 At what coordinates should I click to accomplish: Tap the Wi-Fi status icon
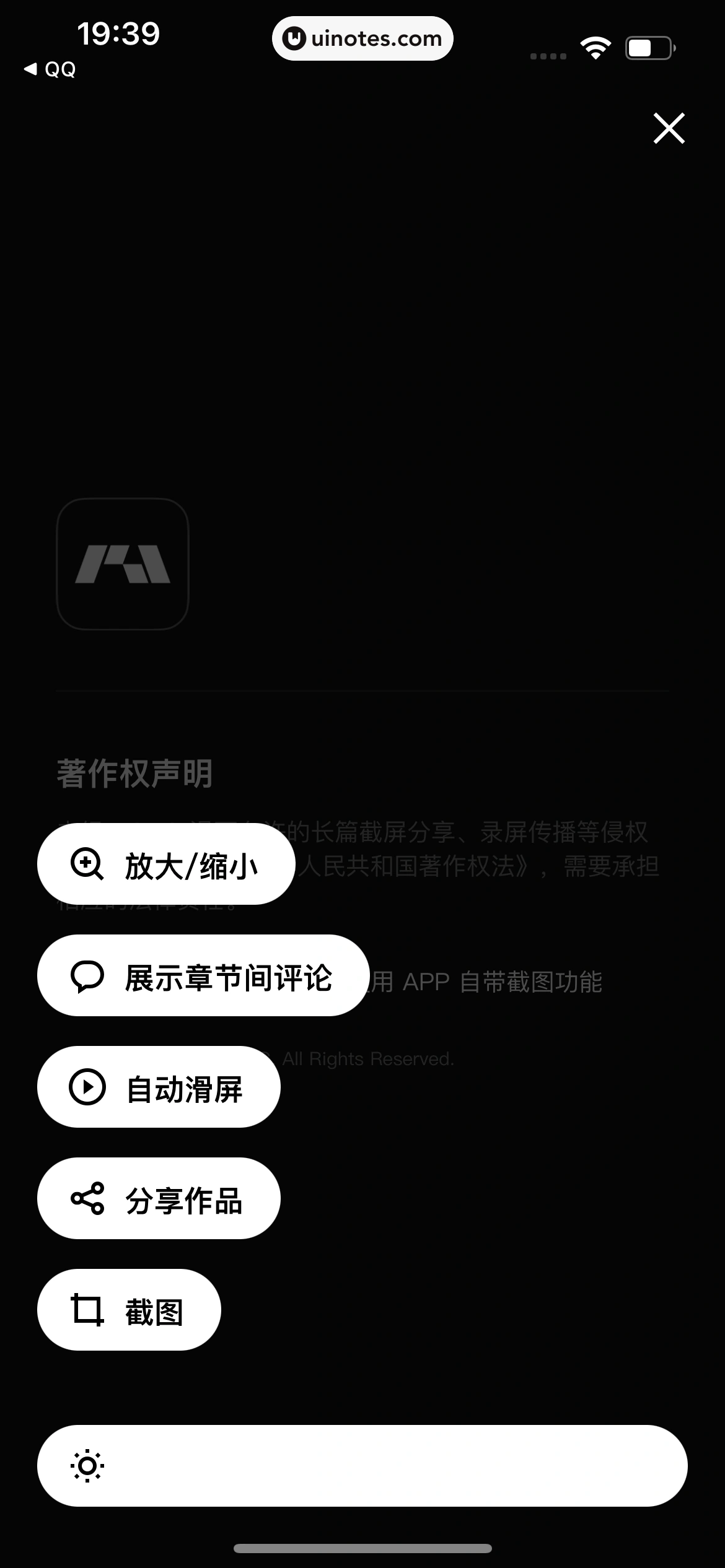coord(596,46)
